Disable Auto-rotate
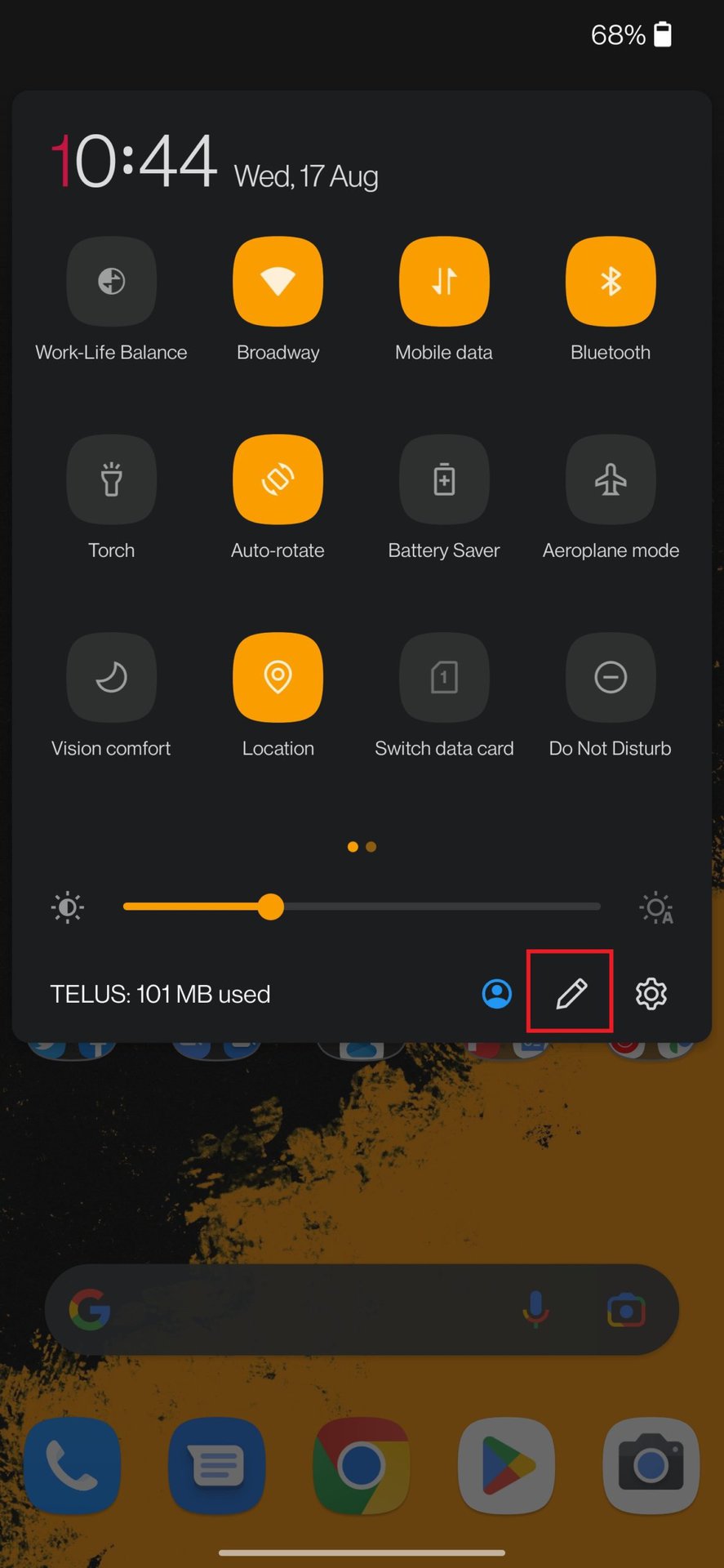Viewport: 724px width, 1568px height. (x=278, y=479)
